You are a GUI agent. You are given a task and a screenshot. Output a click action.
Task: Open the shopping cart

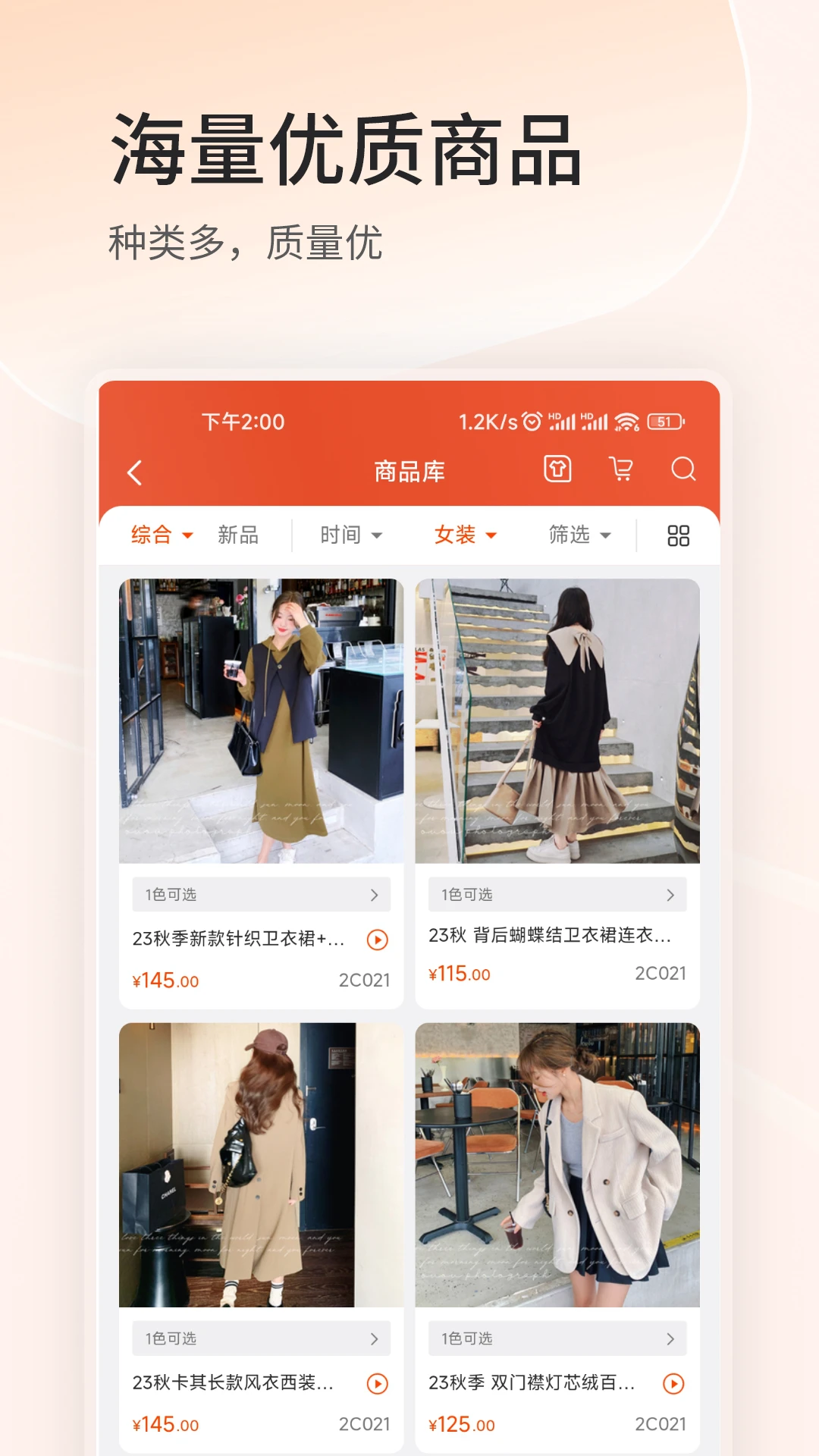[621, 469]
